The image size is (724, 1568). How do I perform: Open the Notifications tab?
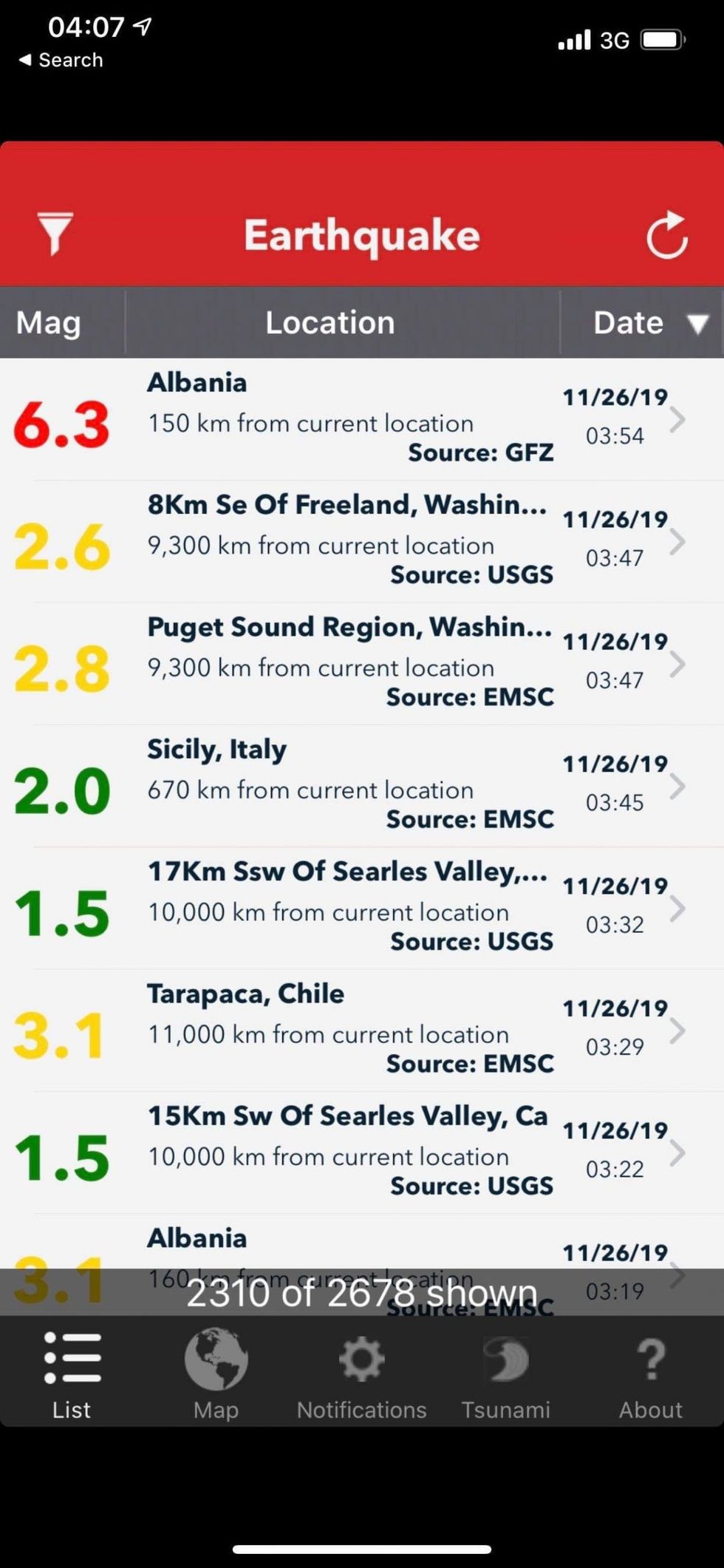(x=361, y=1374)
